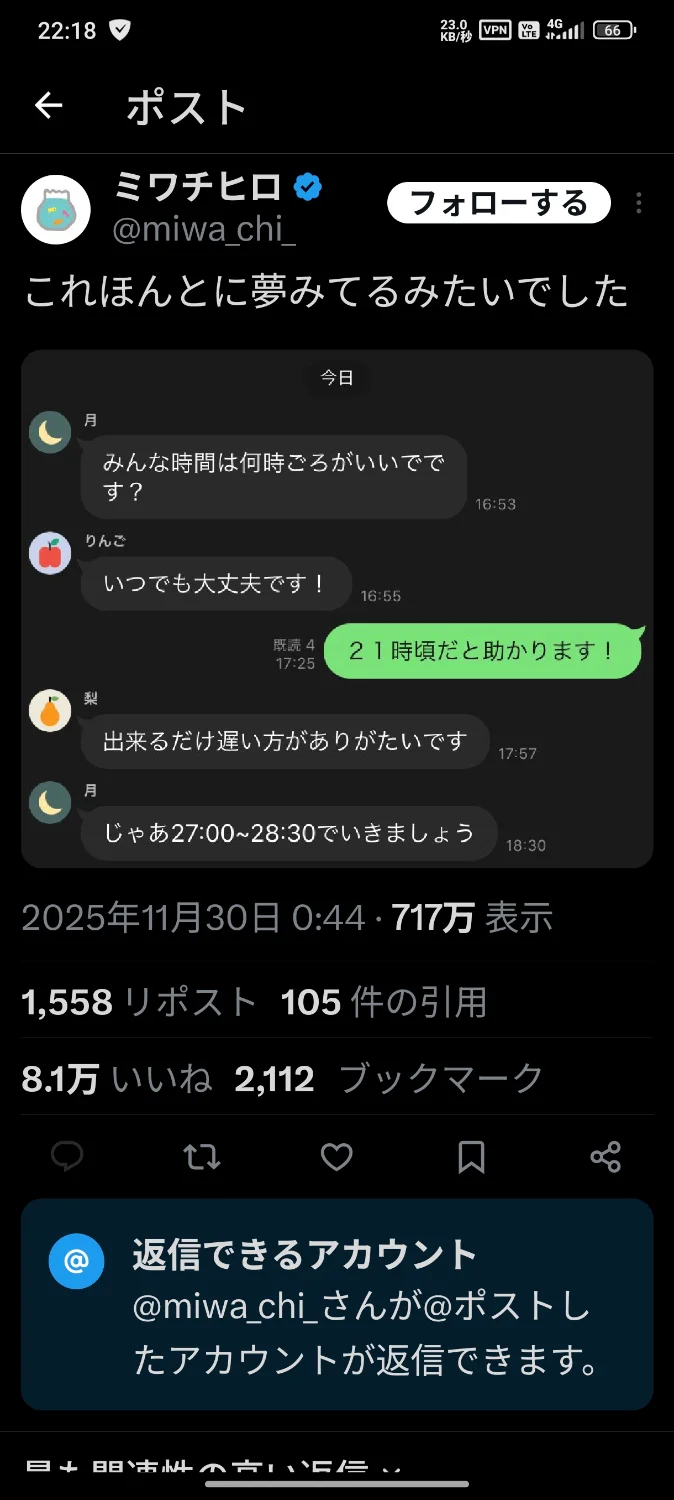The width and height of the screenshot is (674, 1500).
Task: Bookmark this post
Action: [471, 1157]
